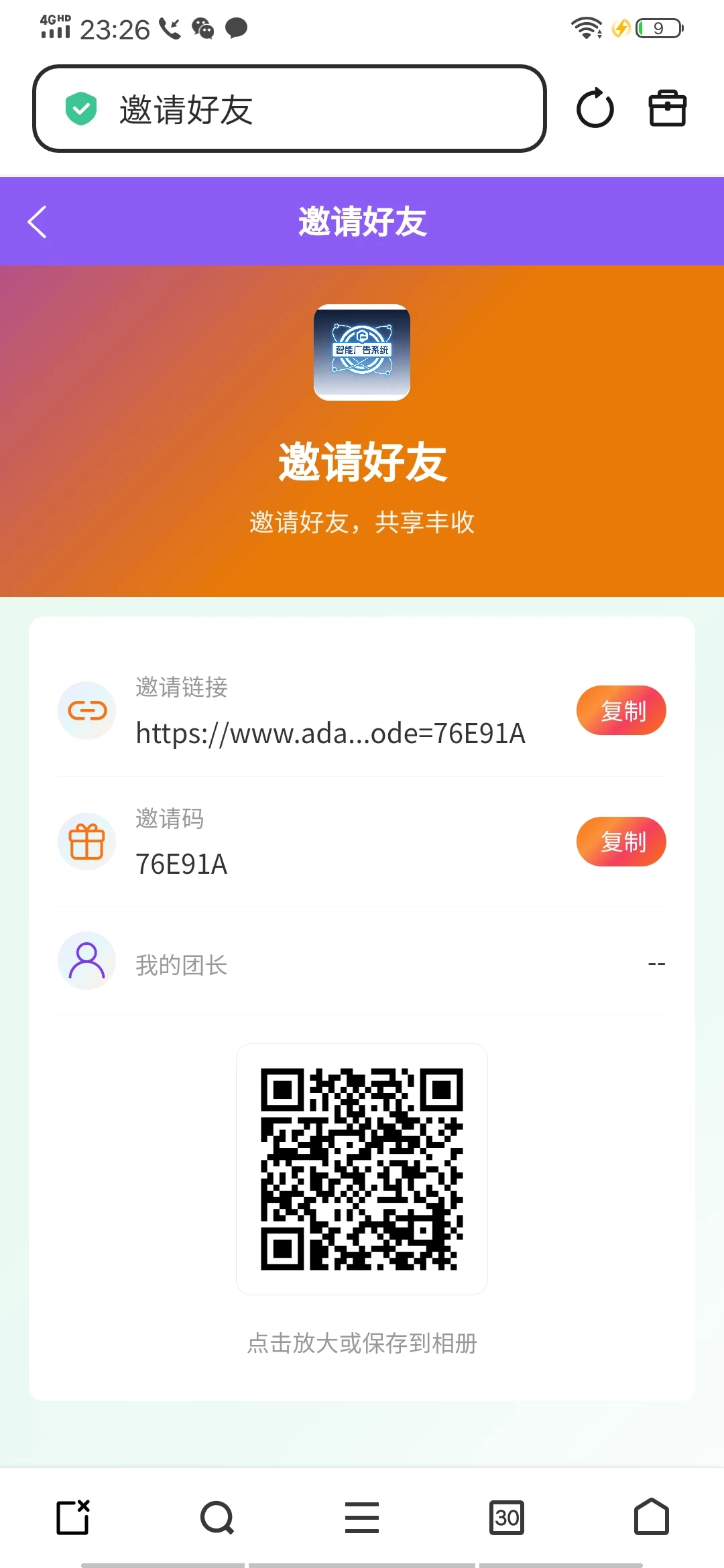Switch back using the left chevron arrow
Viewport: 724px width, 1568px height.
(x=37, y=221)
